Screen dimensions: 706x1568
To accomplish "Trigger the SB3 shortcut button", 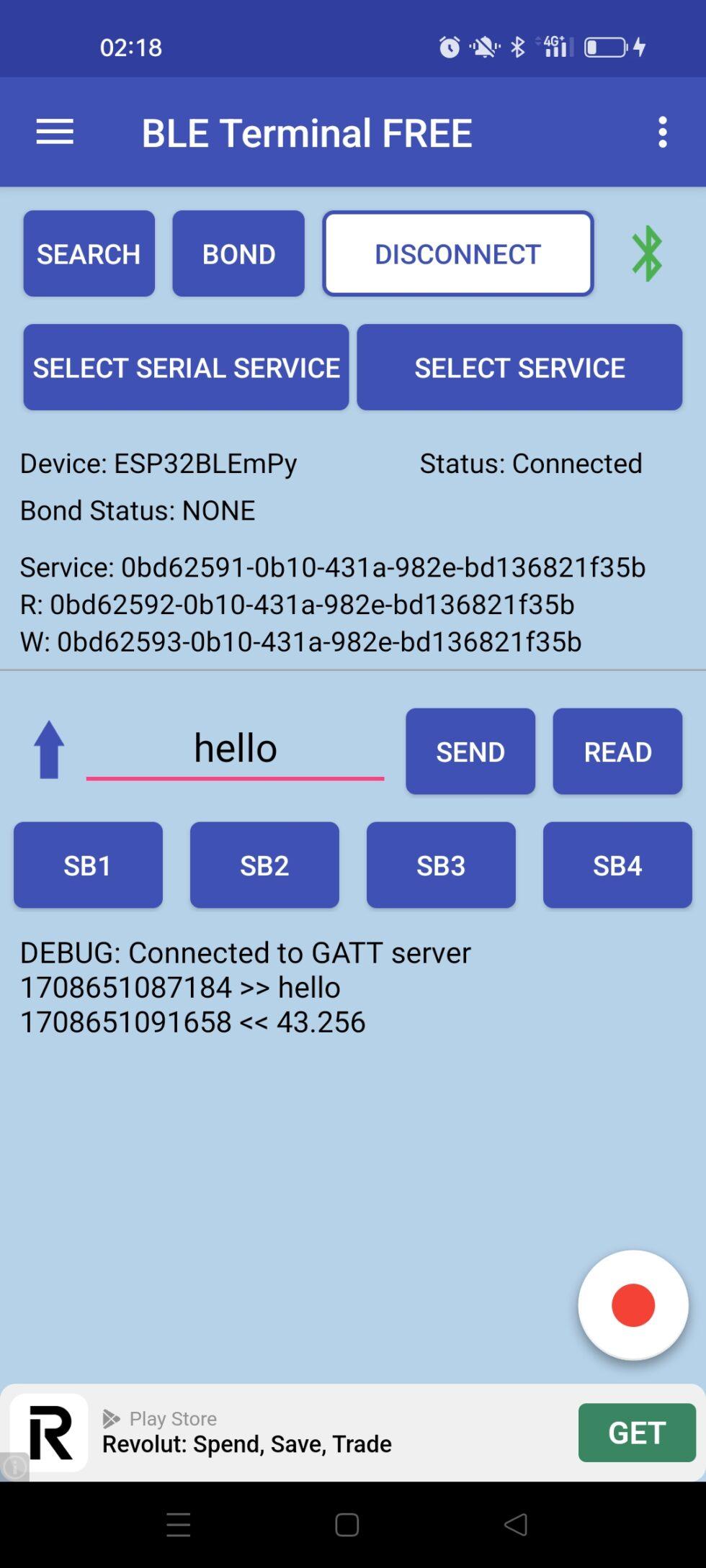I will pos(441,865).
